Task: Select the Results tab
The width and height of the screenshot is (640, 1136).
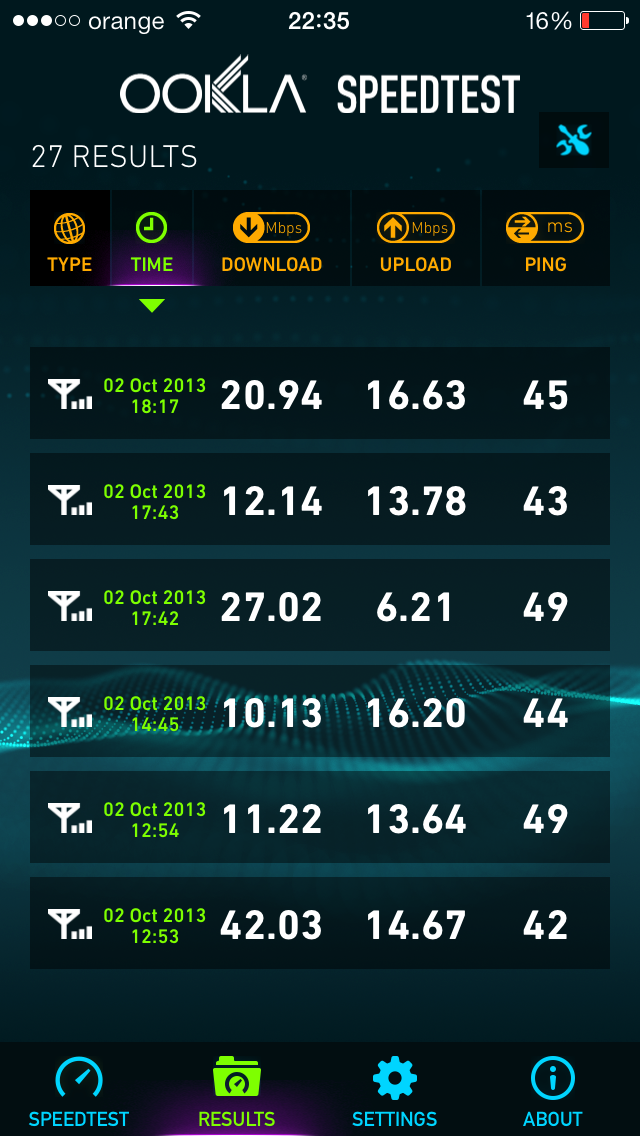Action: (237, 1090)
